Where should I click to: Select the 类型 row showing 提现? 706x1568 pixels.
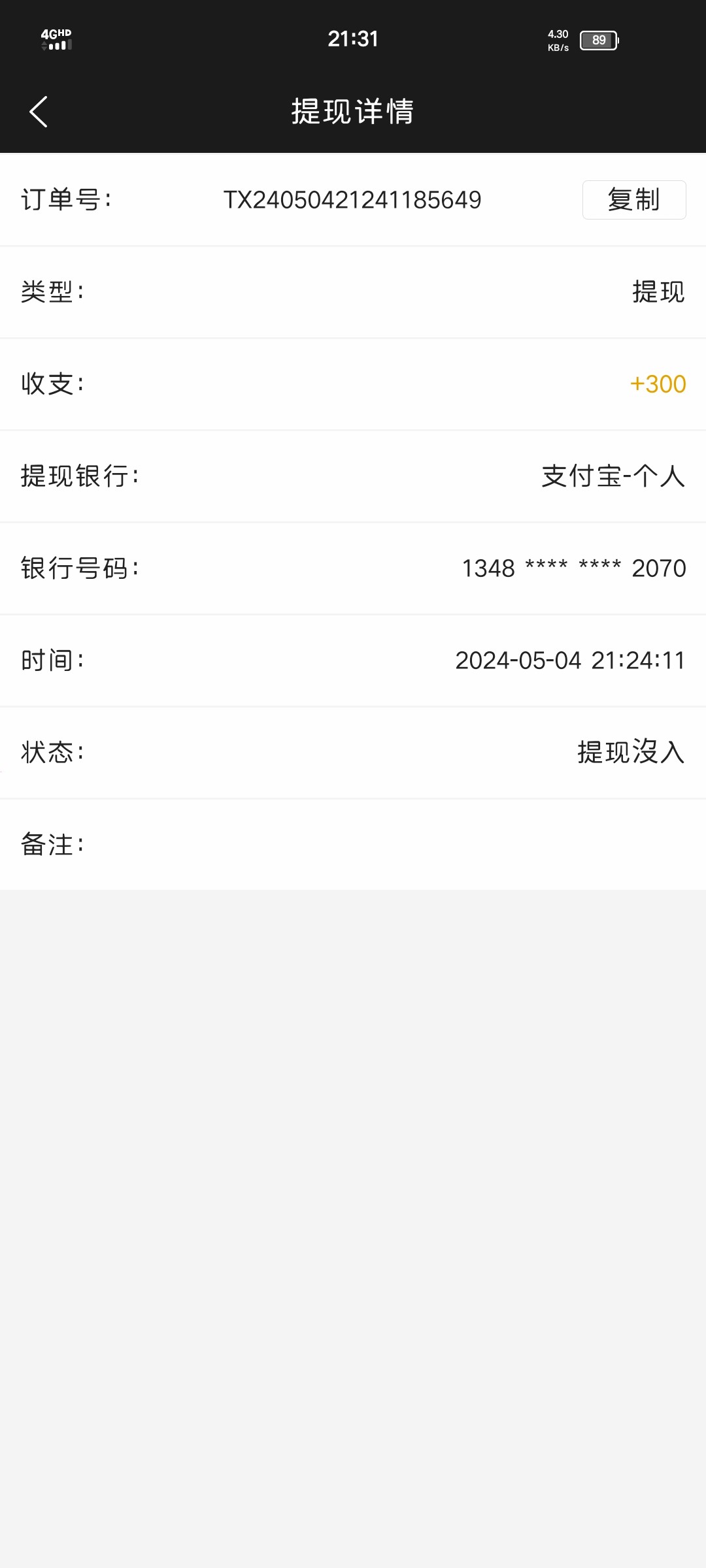point(353,293)
